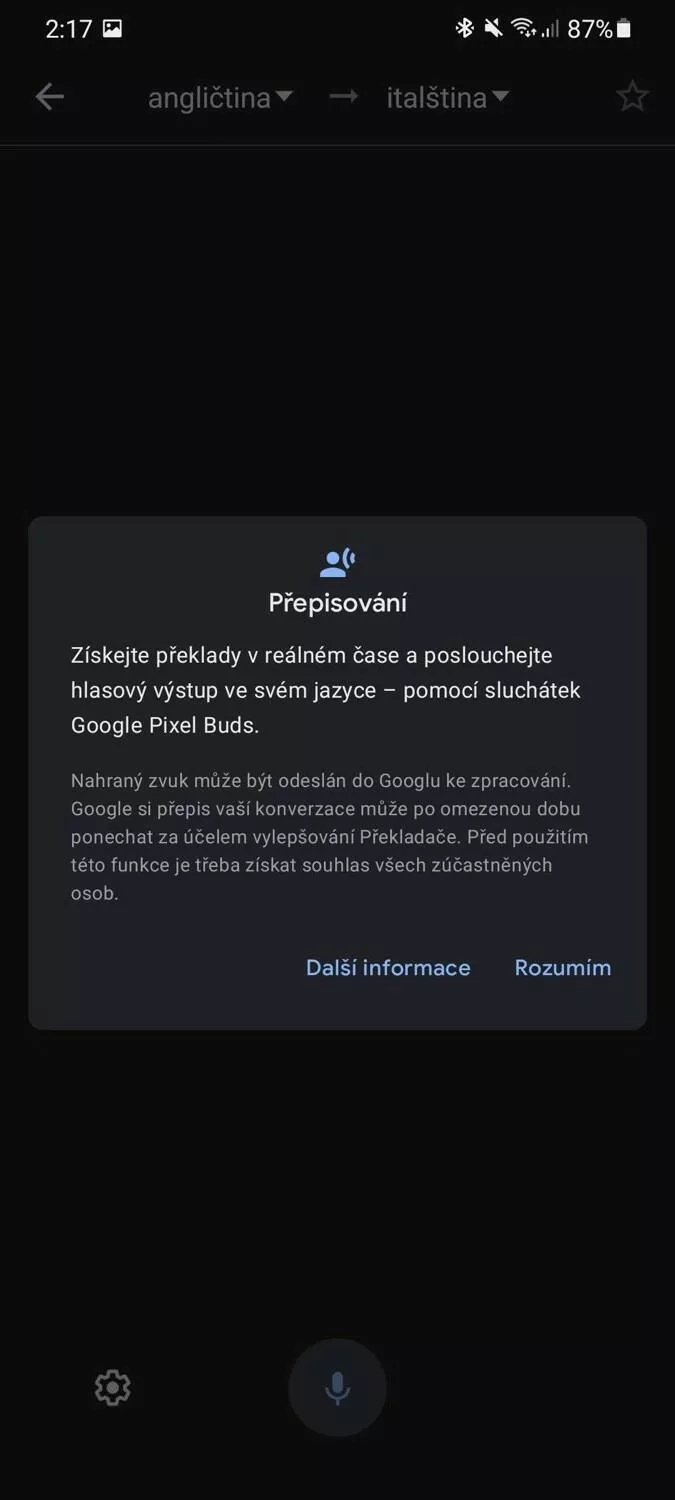This screenshot has height=1500, width=675.
Task: Tap Rozumím to dismiss the dialog
Action: pos(562,967)
